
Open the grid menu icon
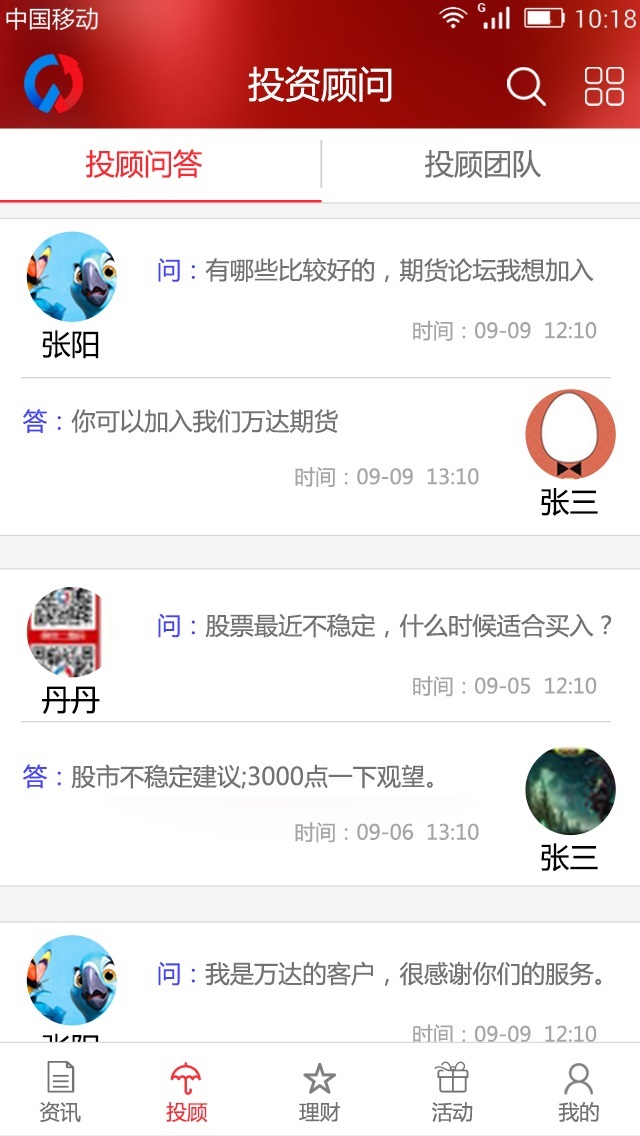[x=604, y=86]
